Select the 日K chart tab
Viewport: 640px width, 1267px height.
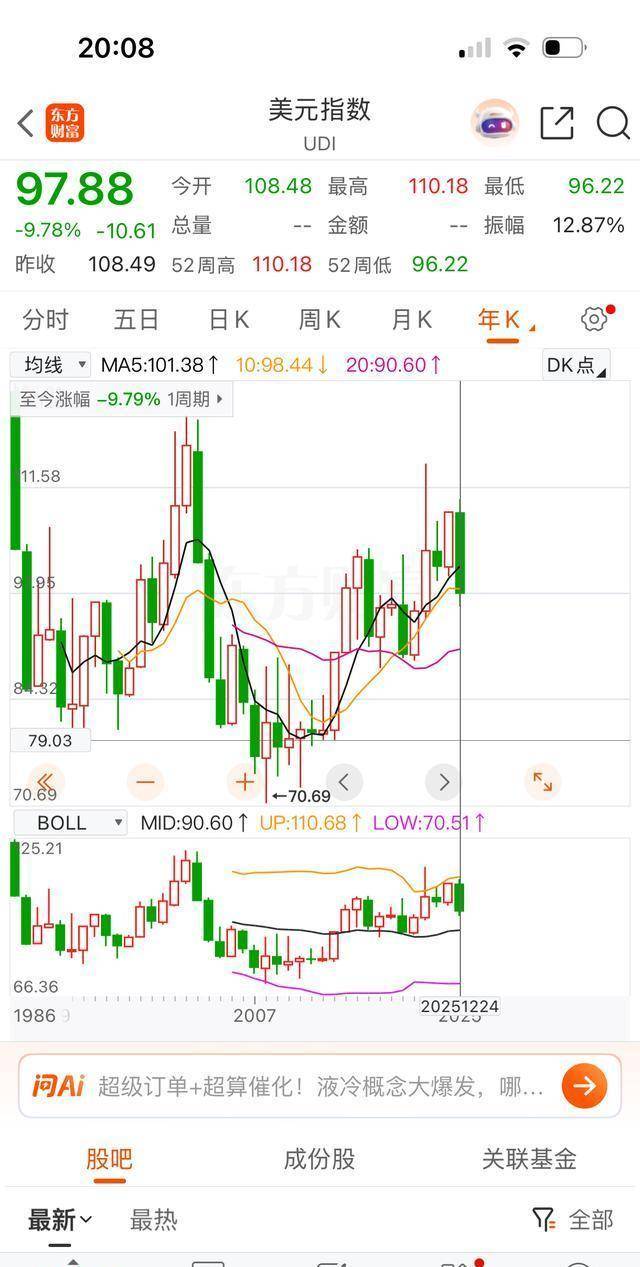click(228, 320)
